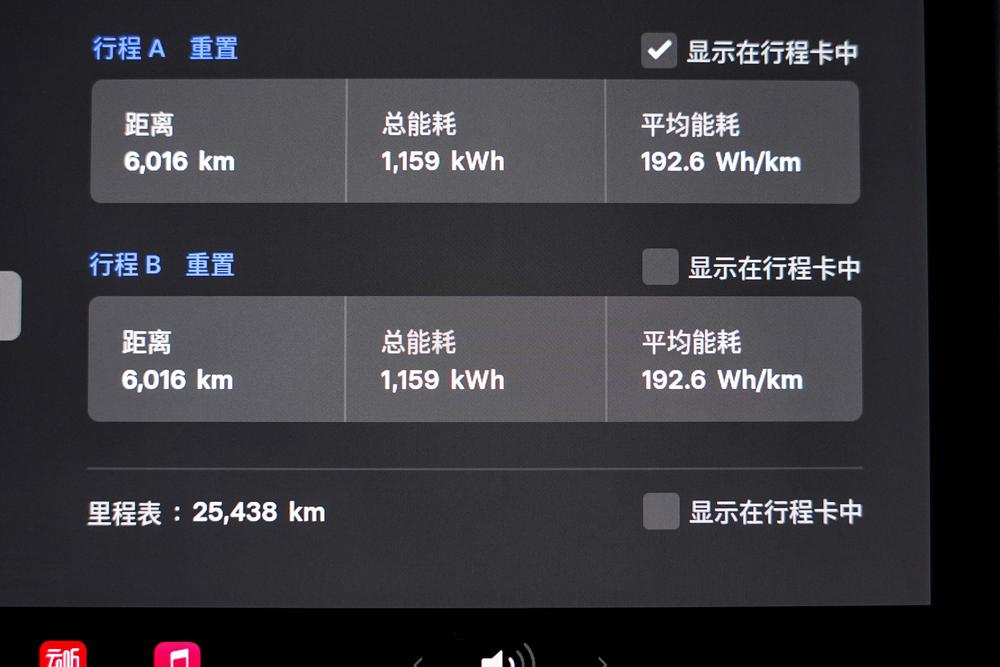This screenshot has height=667, width=1000.
Task: Open the pink music app icon
Action: coord(177,655)
